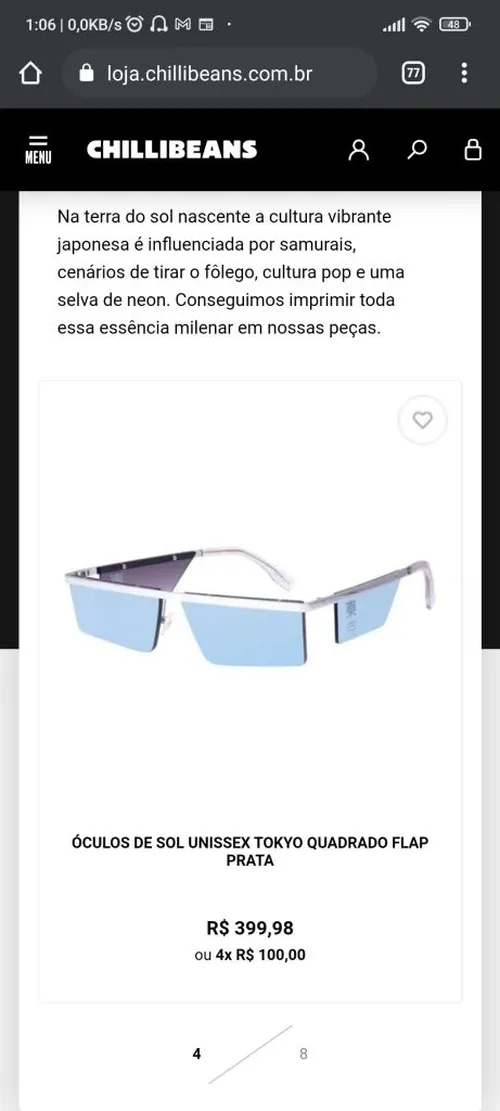Go to the browser home page

click(x=30, y=73)
